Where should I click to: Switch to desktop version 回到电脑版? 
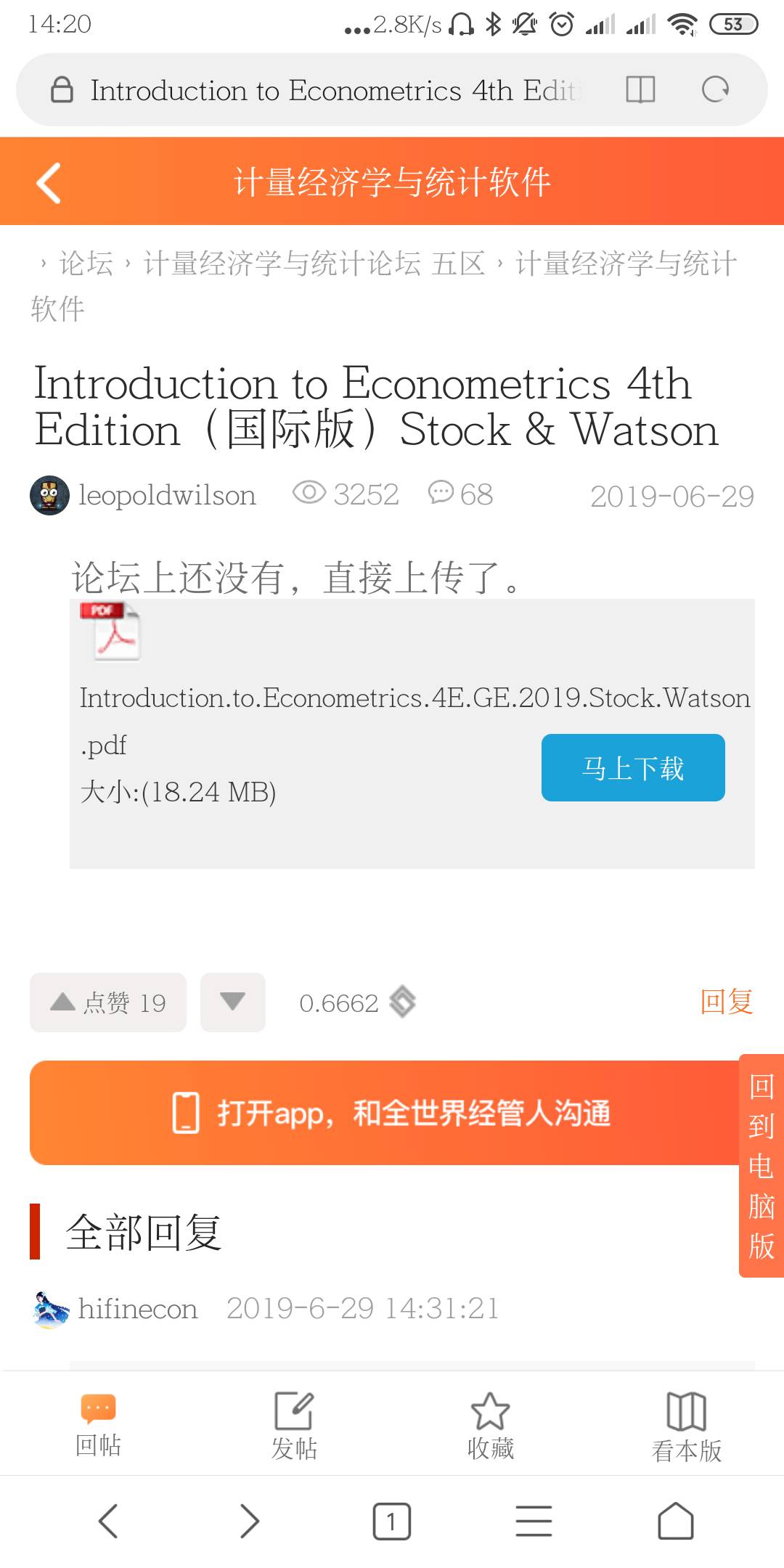(x=761, y=1165)
